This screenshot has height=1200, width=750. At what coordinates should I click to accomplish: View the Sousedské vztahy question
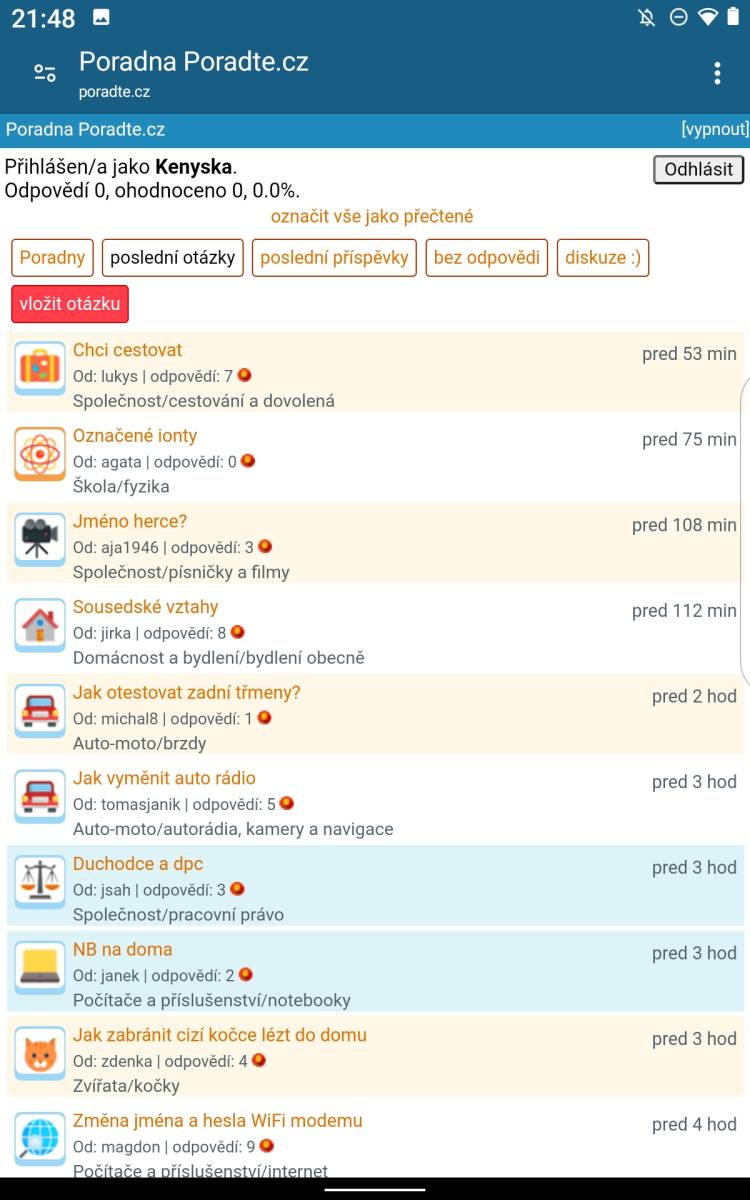click(x=145, y=607)
